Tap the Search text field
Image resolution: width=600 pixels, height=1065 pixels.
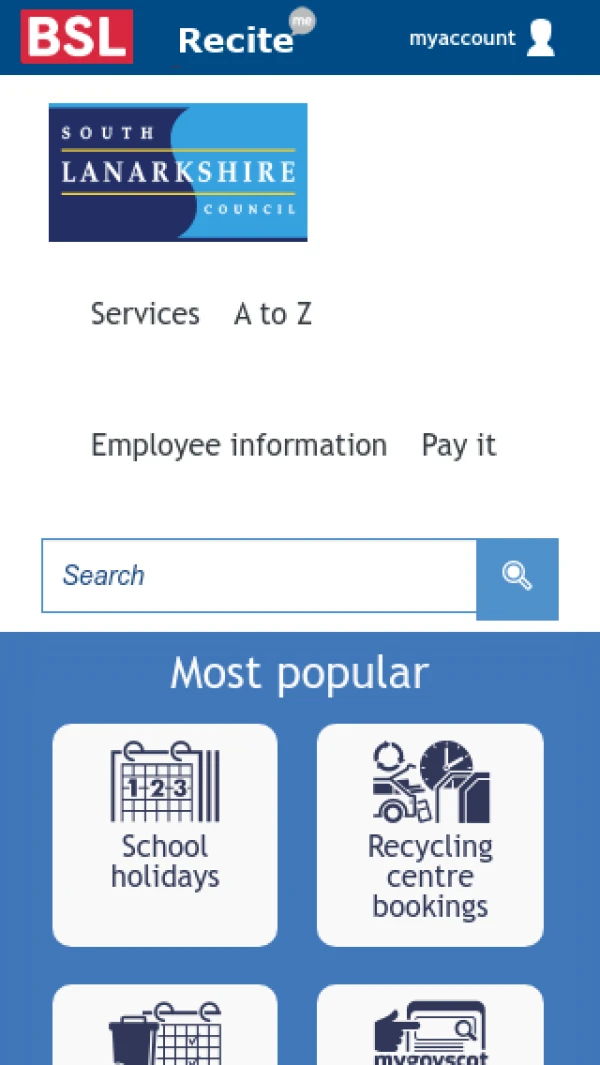click(259, 576)
